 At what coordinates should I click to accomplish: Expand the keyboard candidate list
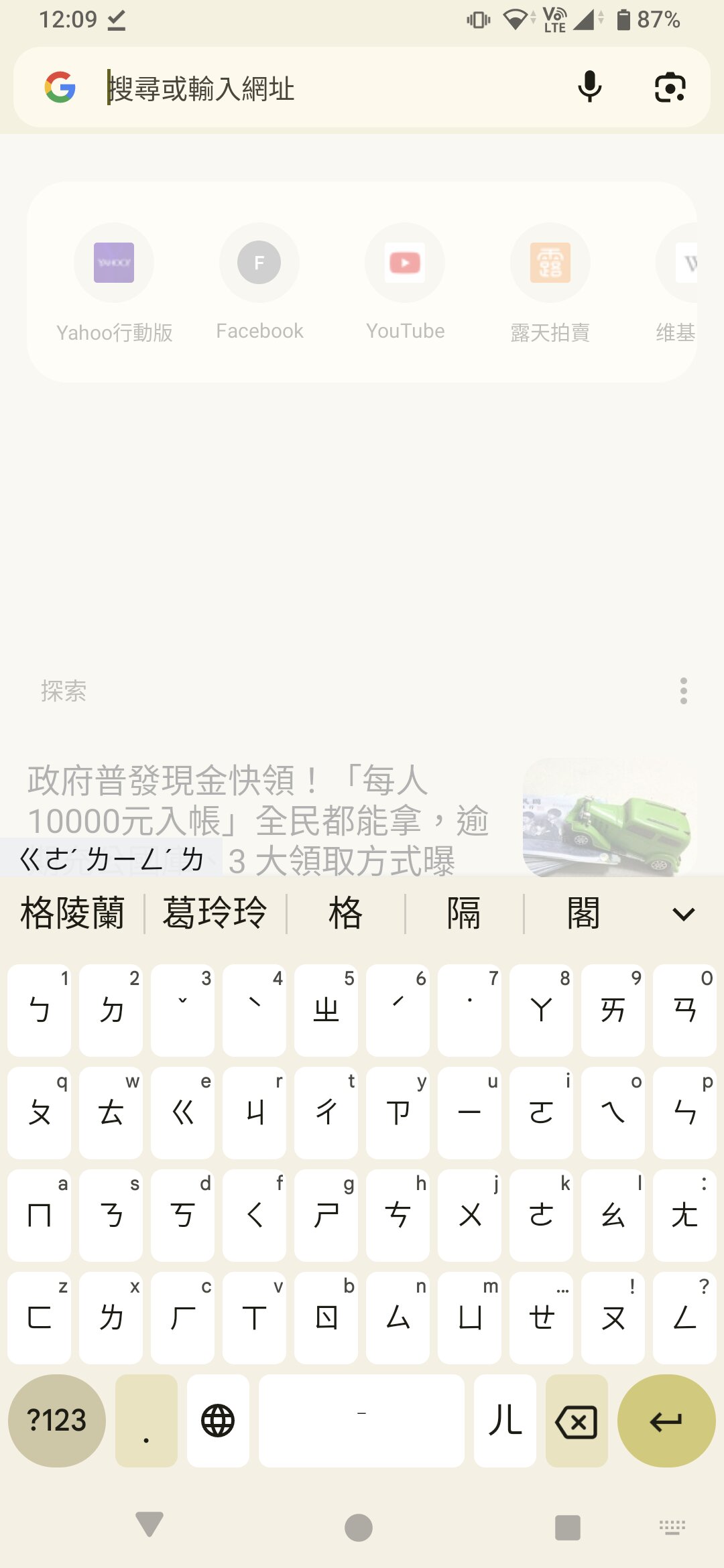(x=683, y=914)
